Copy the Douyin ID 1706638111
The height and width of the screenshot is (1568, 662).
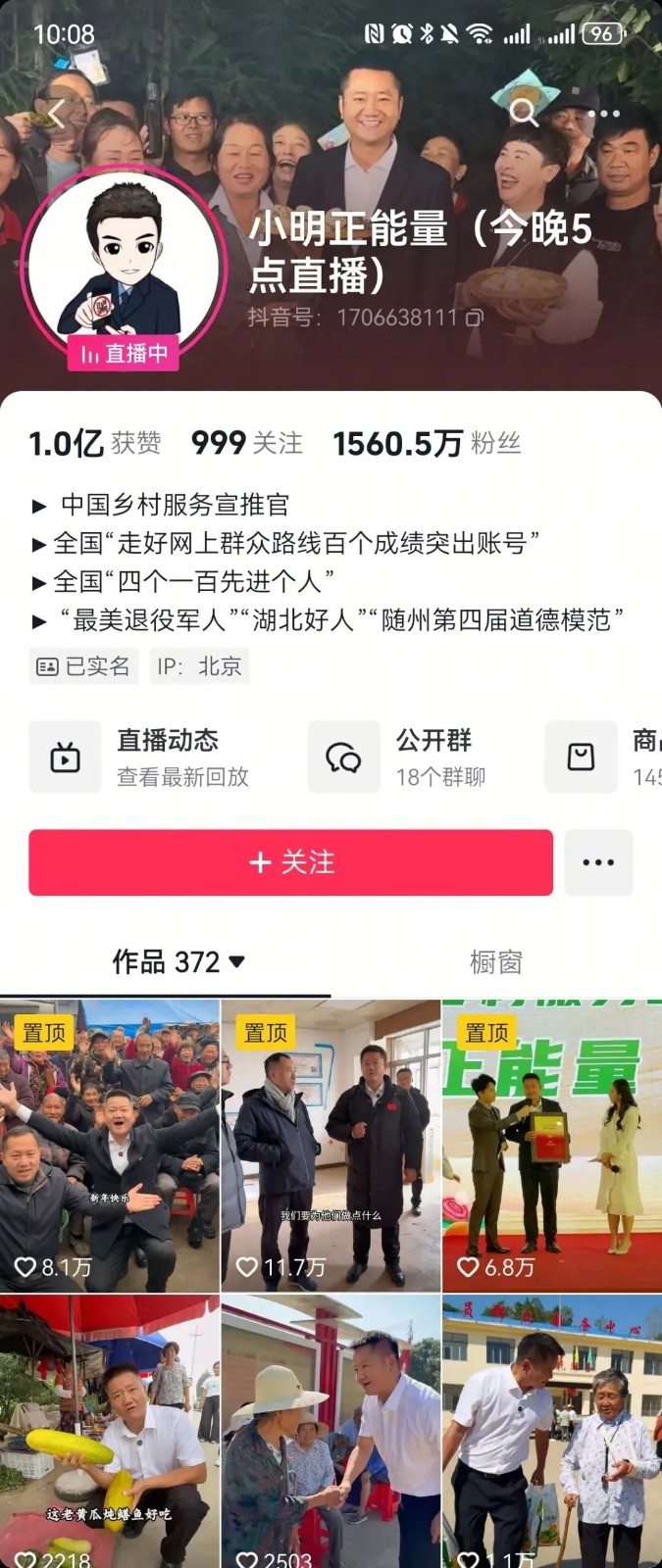(x=475, y=318)
